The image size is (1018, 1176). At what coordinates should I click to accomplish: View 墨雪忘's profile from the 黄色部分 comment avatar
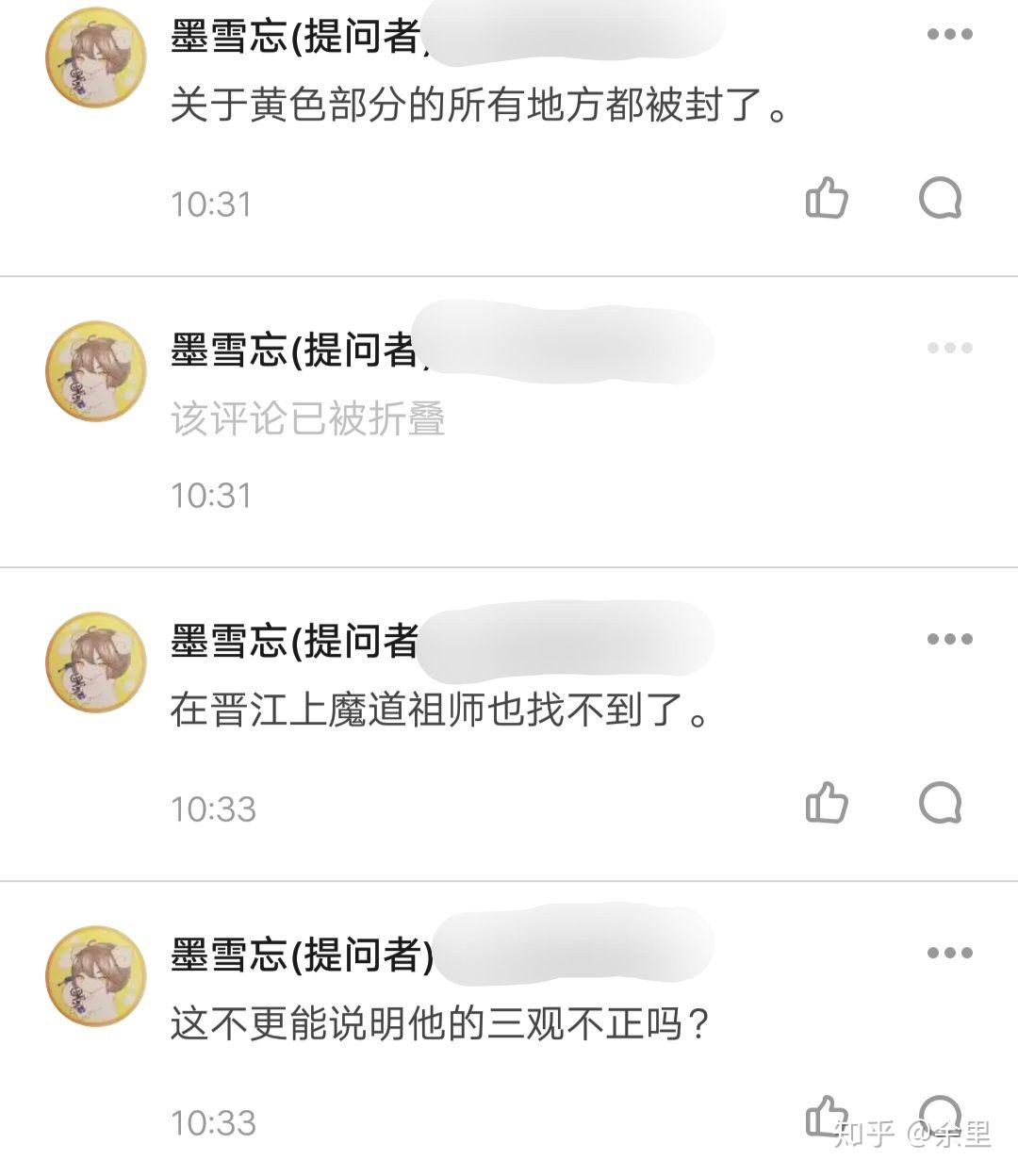(x=95, y=57)
